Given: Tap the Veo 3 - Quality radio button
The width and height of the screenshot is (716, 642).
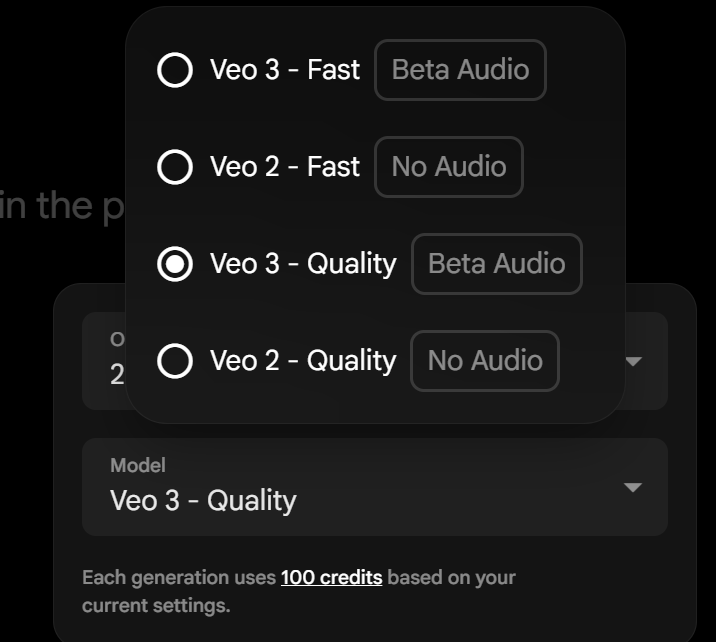Looking at the screenshot, I should pos(175,264).
